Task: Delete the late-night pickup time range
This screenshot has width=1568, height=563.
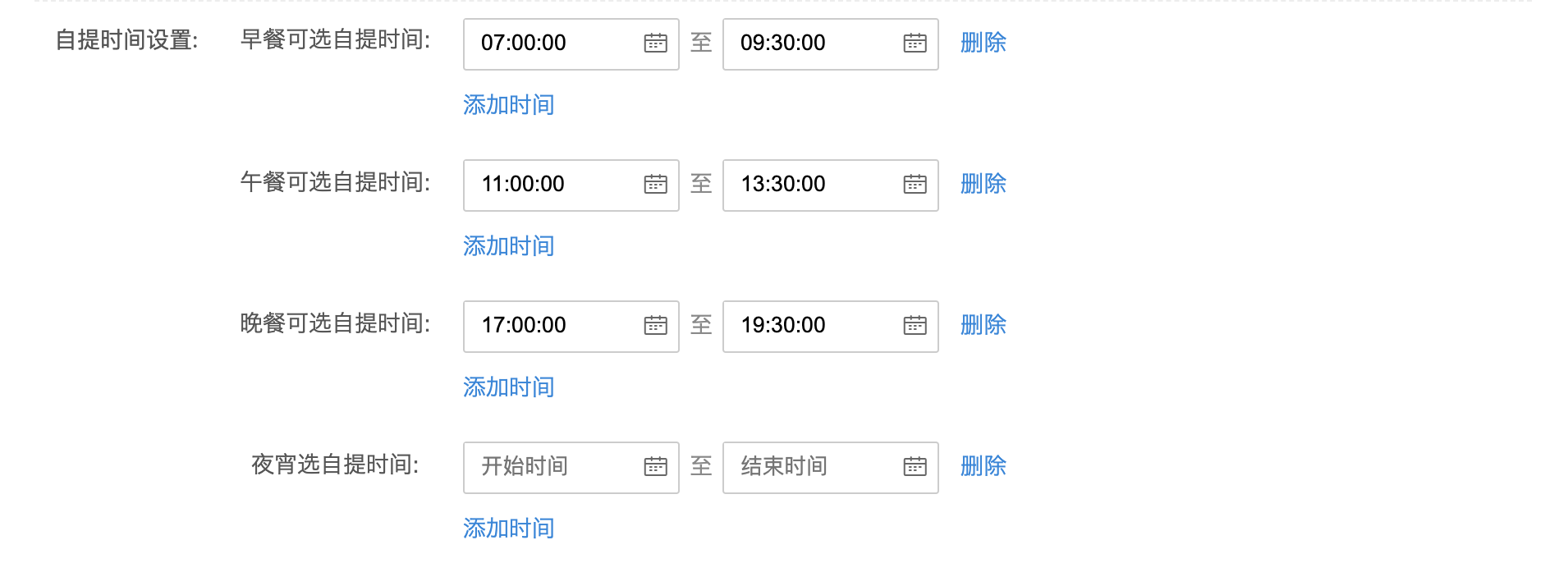Action: coord(983,466)
